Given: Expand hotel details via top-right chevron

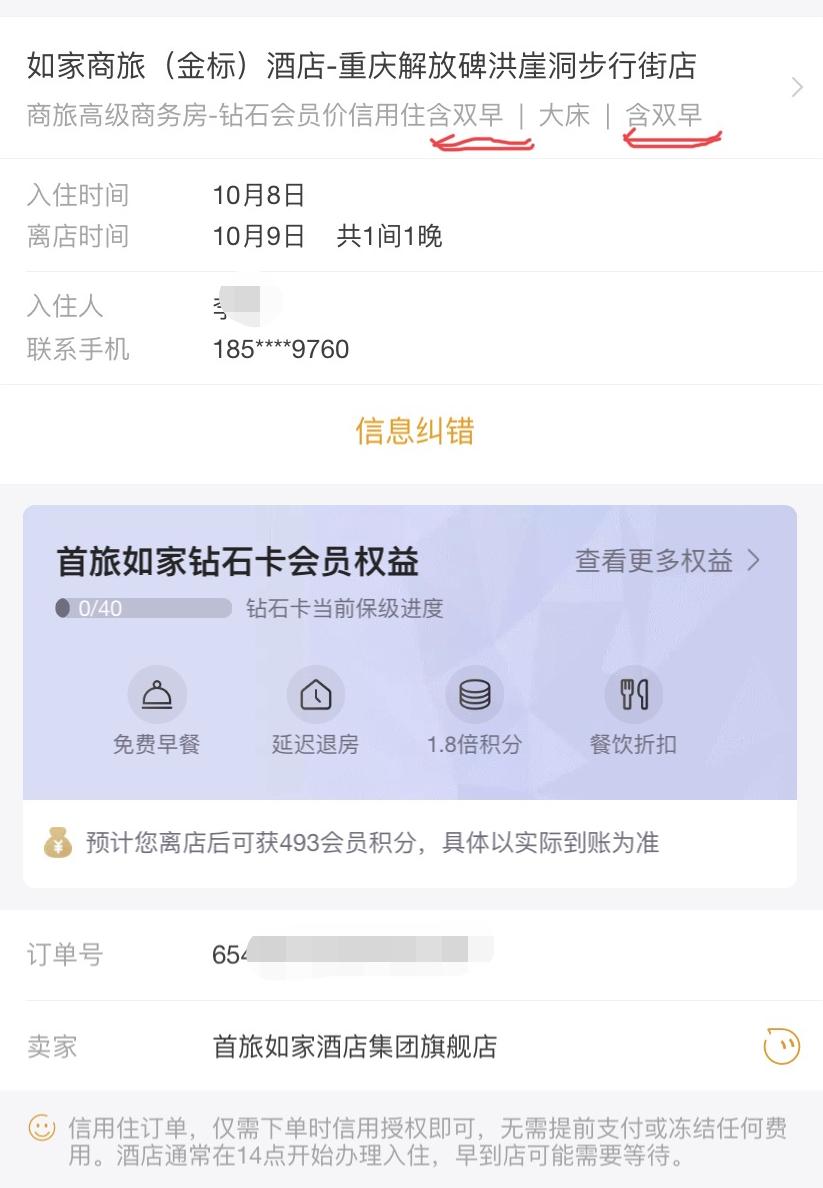Looking at the screenshot, I should [798, 87].
